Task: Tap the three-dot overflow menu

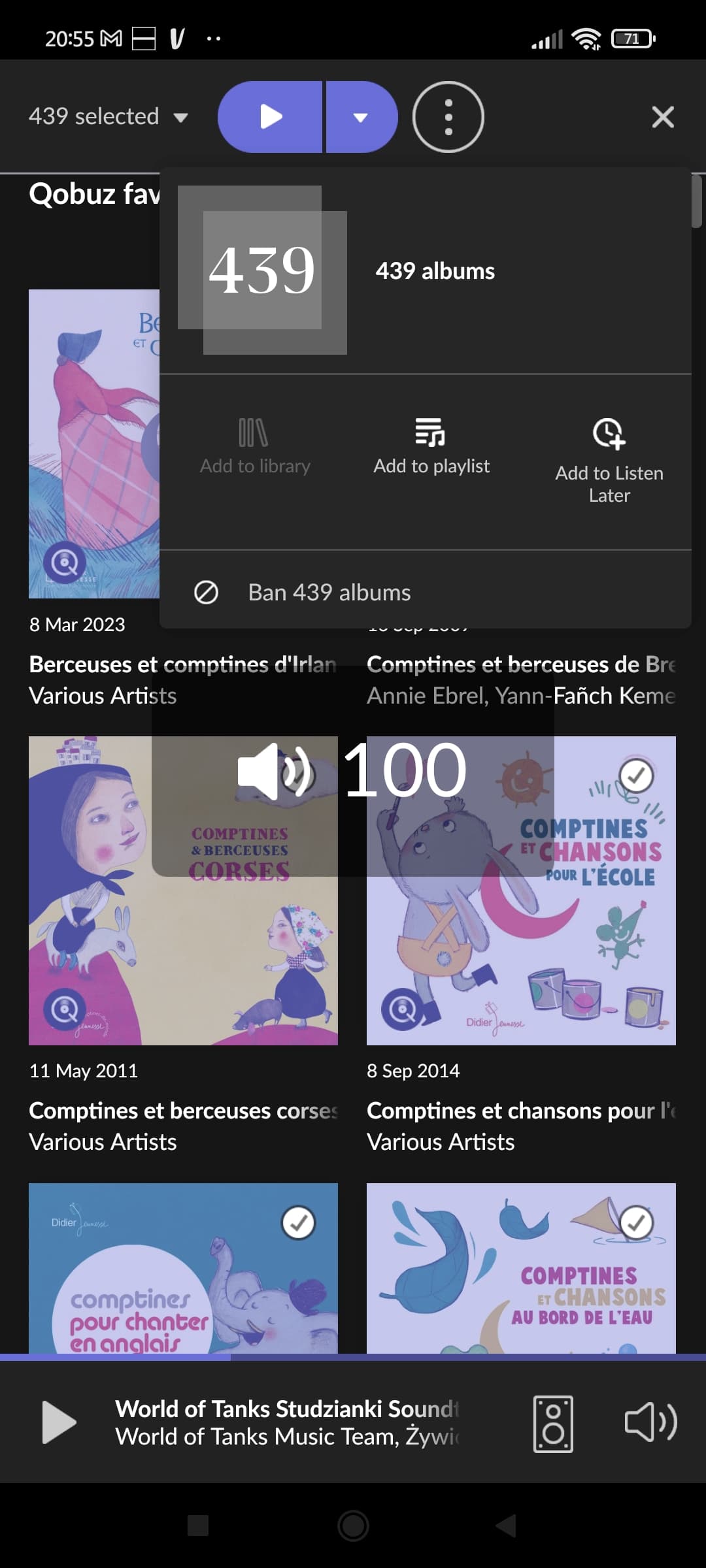Action: pos(448,117)
